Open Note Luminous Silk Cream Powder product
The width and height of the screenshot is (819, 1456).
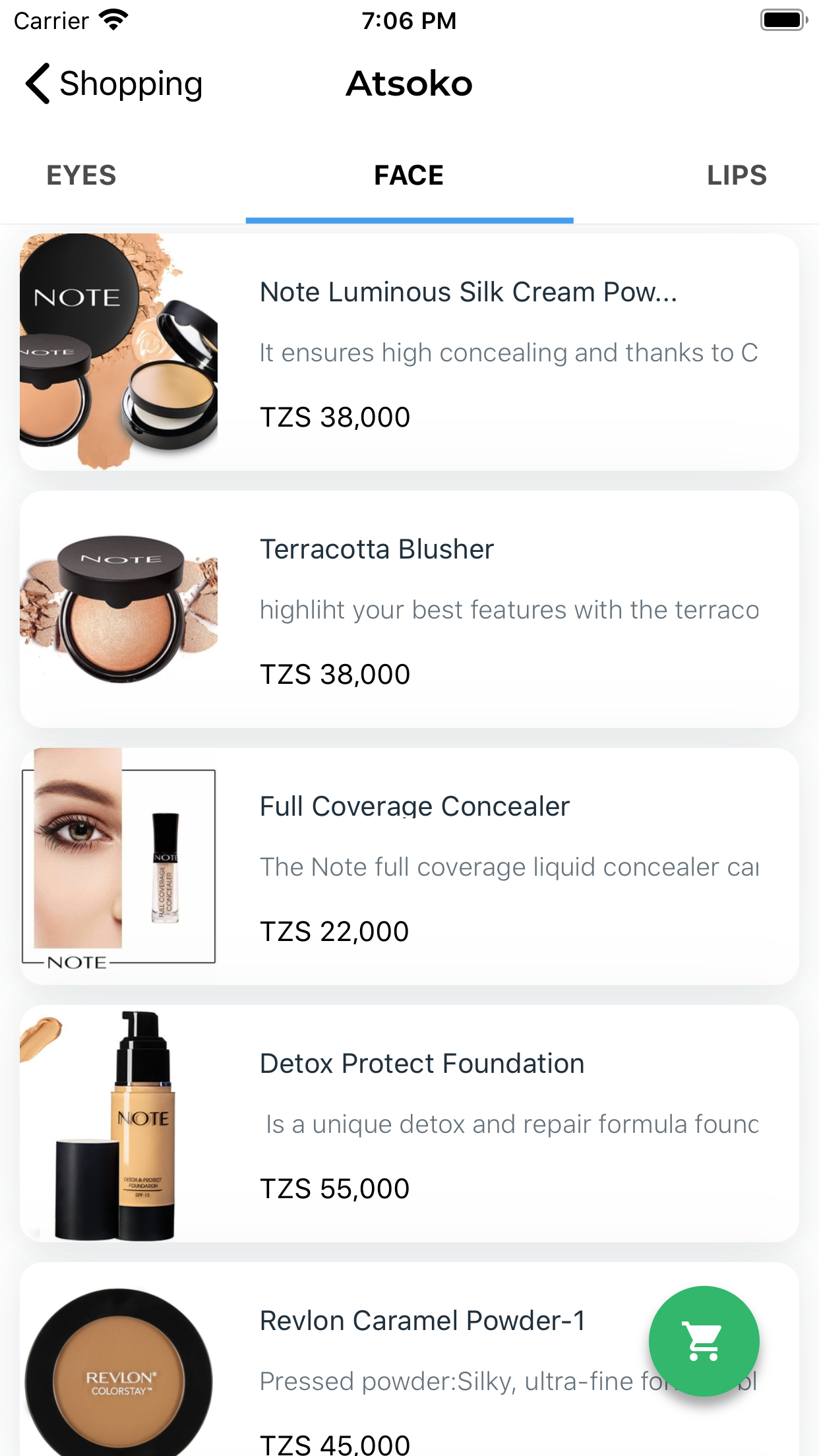pos(409,352)
